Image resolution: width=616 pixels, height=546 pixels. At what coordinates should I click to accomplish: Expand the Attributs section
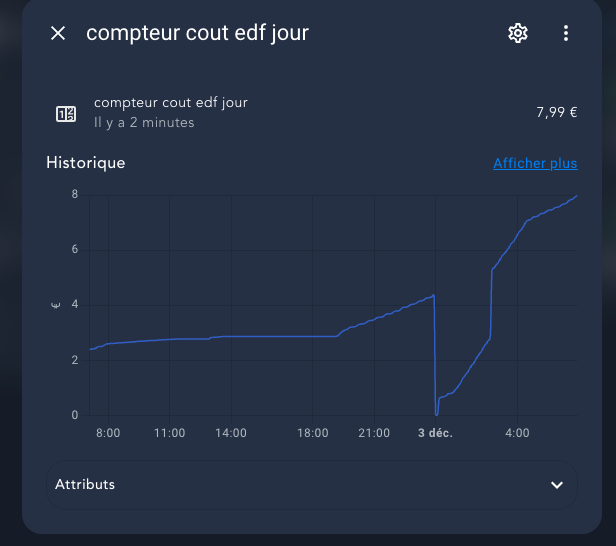(557, 485)
